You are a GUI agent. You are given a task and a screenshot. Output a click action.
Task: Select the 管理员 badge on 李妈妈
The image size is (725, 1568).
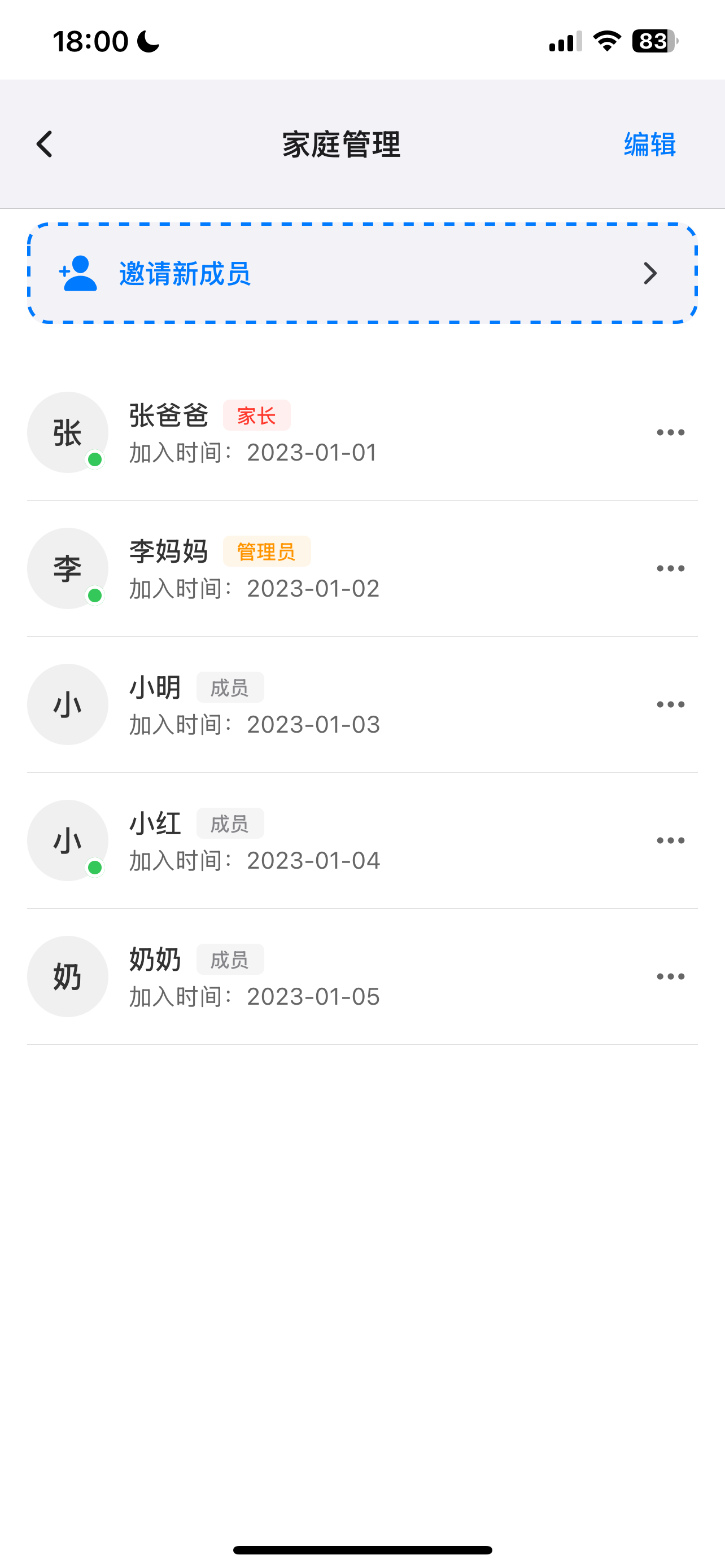coord(266,552)
